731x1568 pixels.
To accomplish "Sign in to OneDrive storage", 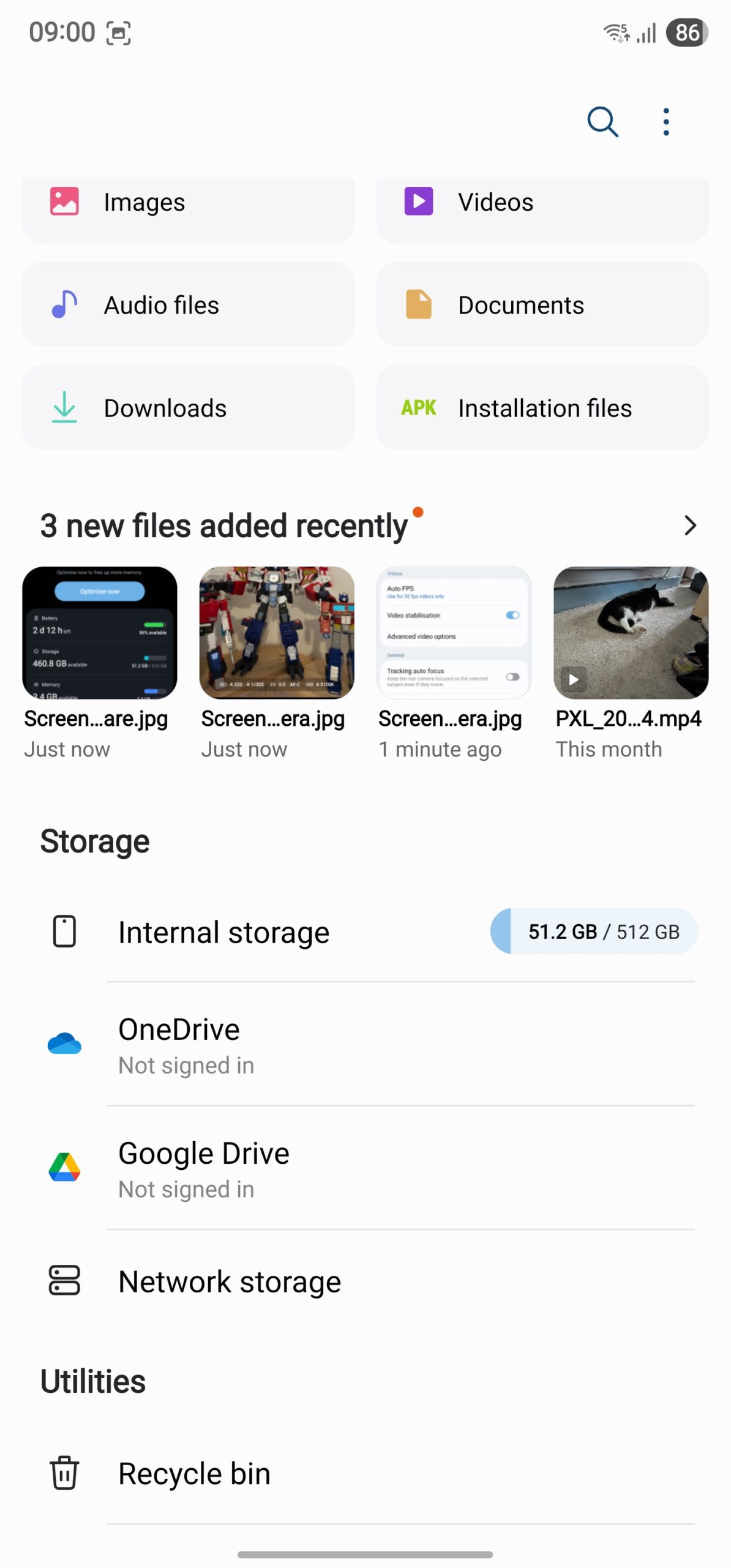I will pyautogui.click(x=185, y=1044).
